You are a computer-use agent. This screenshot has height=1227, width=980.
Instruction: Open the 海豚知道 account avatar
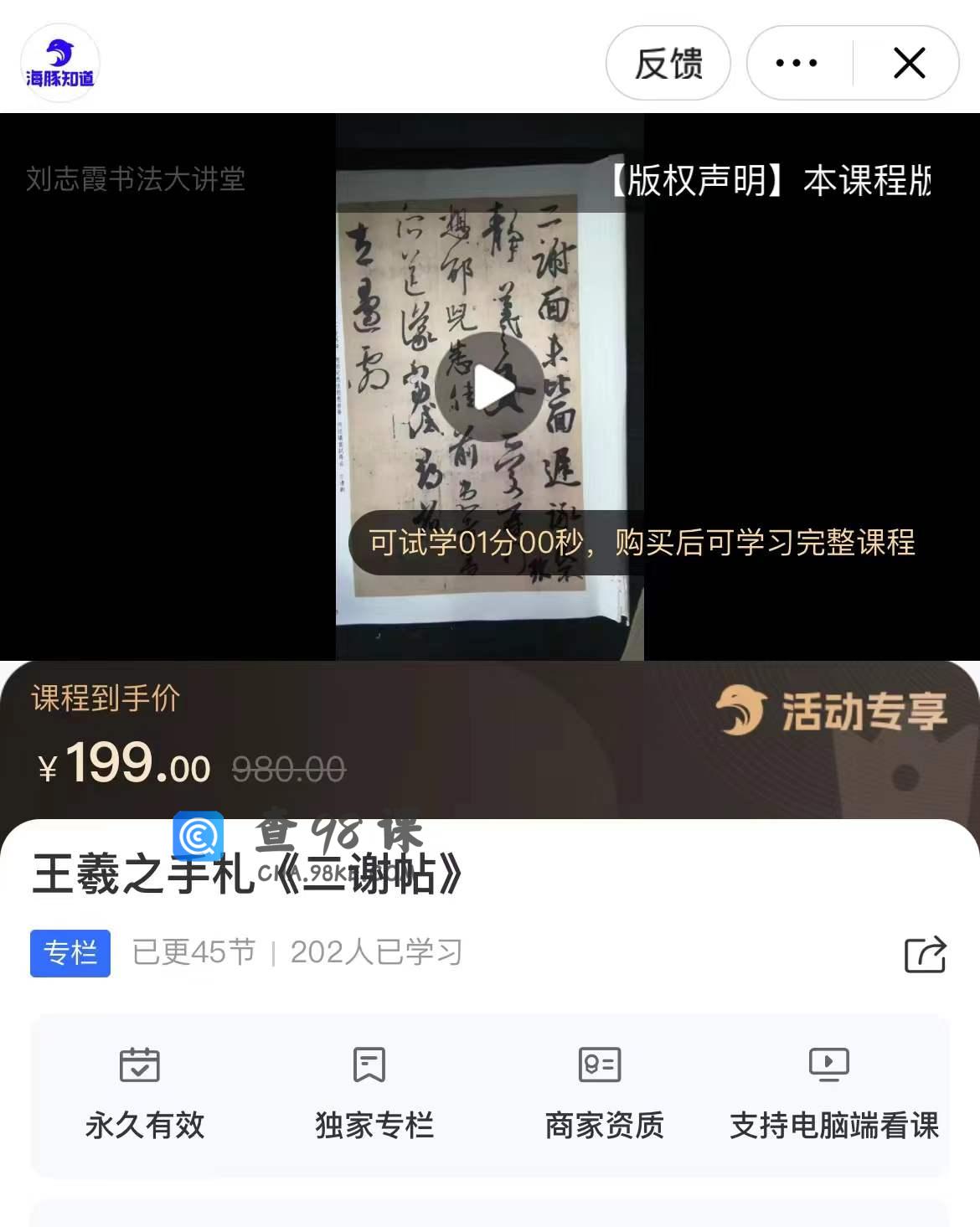point(59,64)
